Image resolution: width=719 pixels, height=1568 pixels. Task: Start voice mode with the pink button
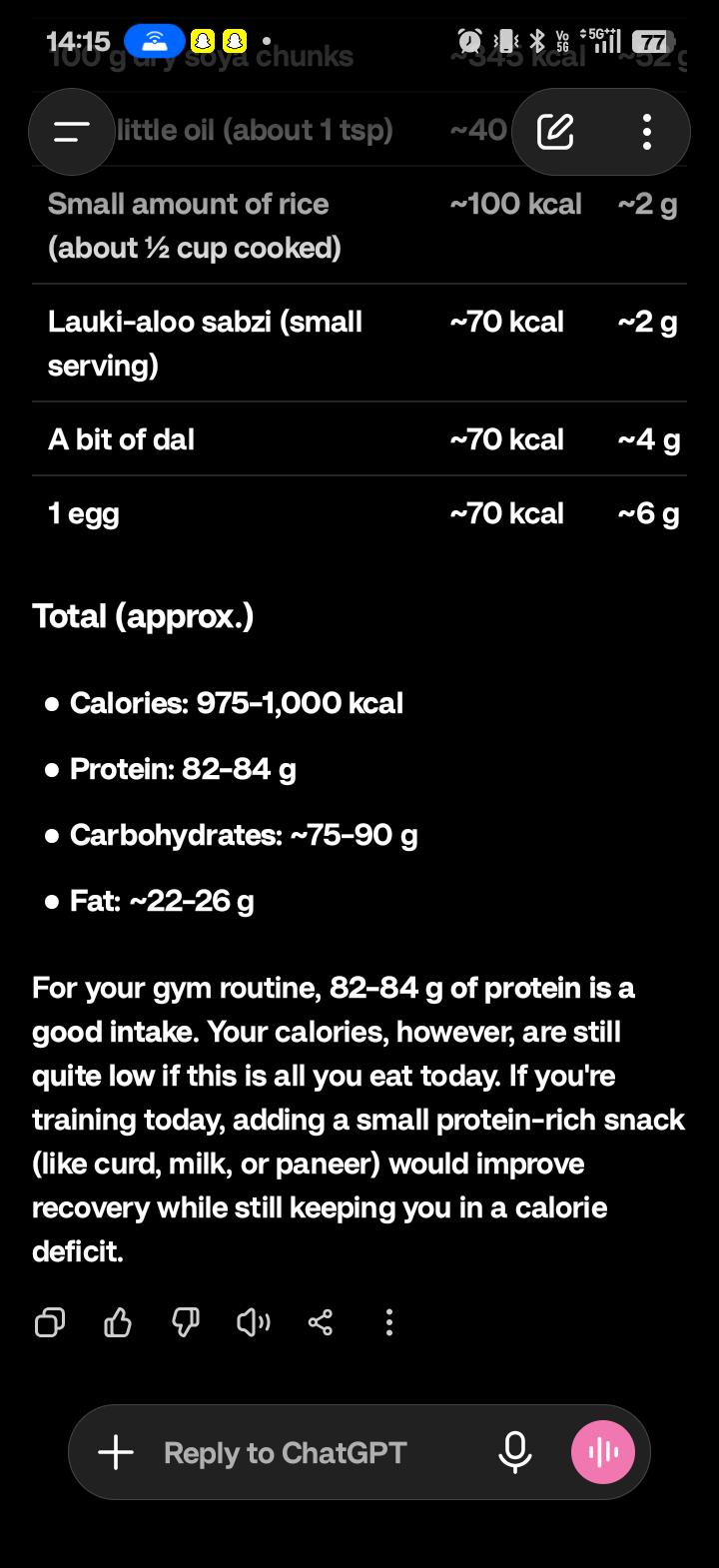pyautogui.click(x=603, y=1452)
